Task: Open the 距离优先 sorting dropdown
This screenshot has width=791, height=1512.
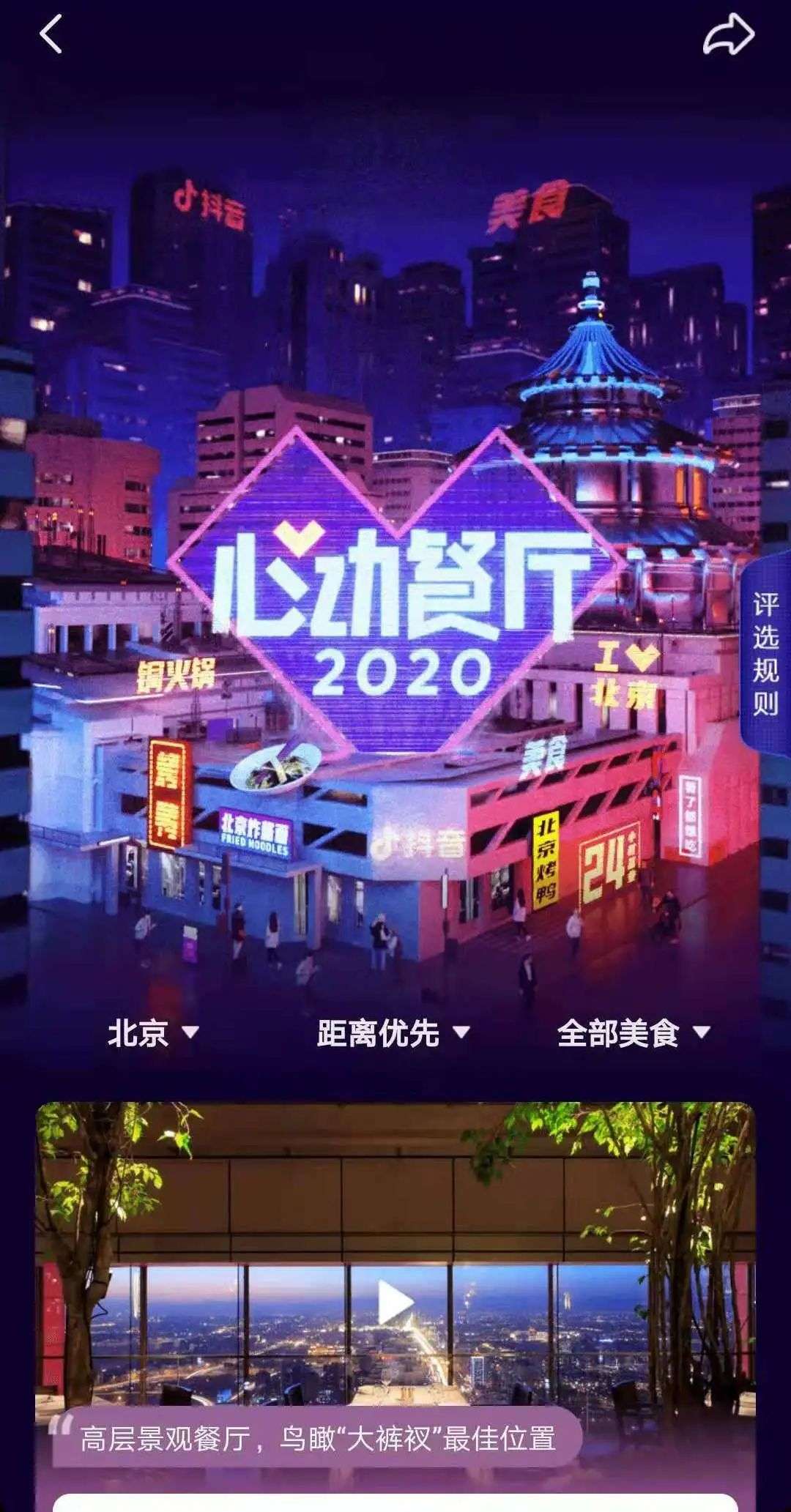Action: tap(393, 1033)
